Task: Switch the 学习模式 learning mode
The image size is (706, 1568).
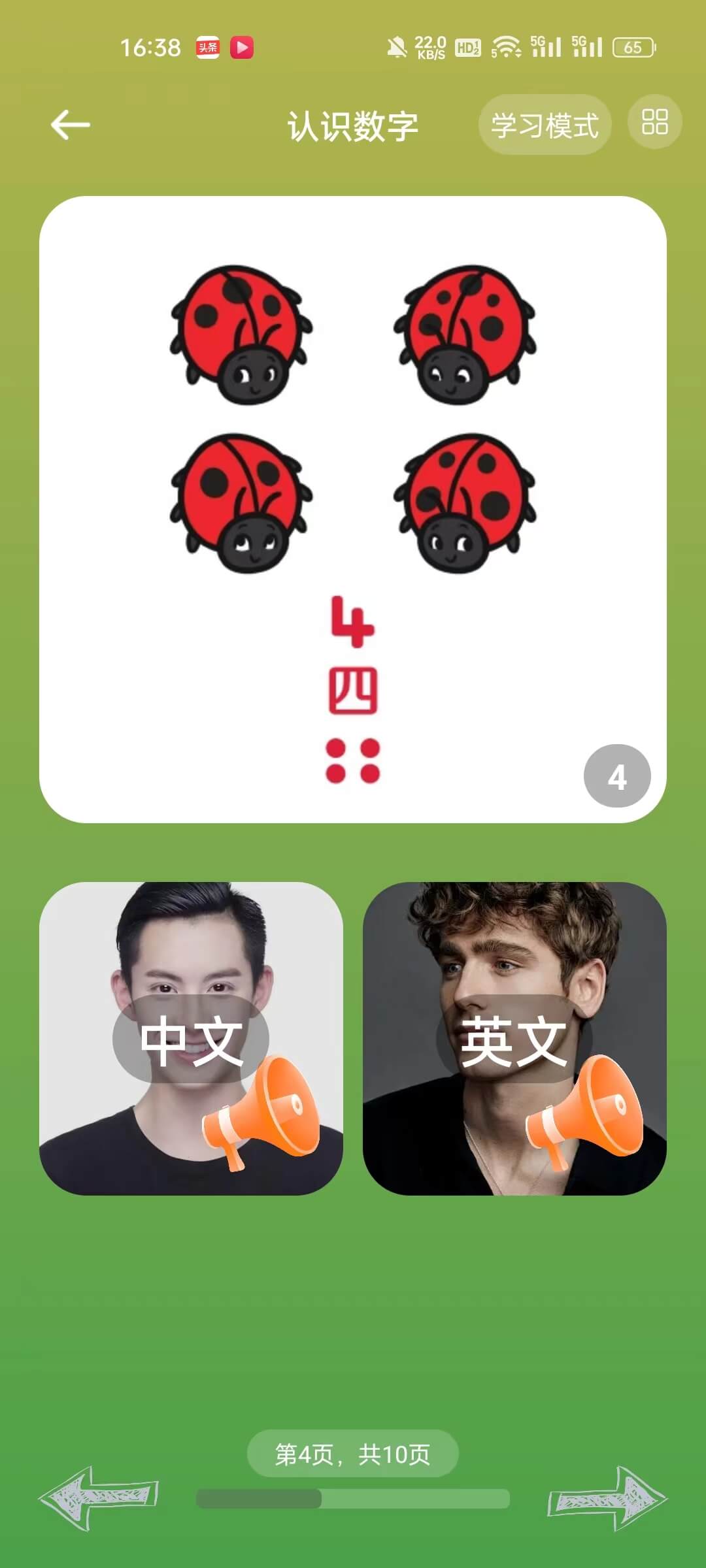Action: [x=545, y=125]
